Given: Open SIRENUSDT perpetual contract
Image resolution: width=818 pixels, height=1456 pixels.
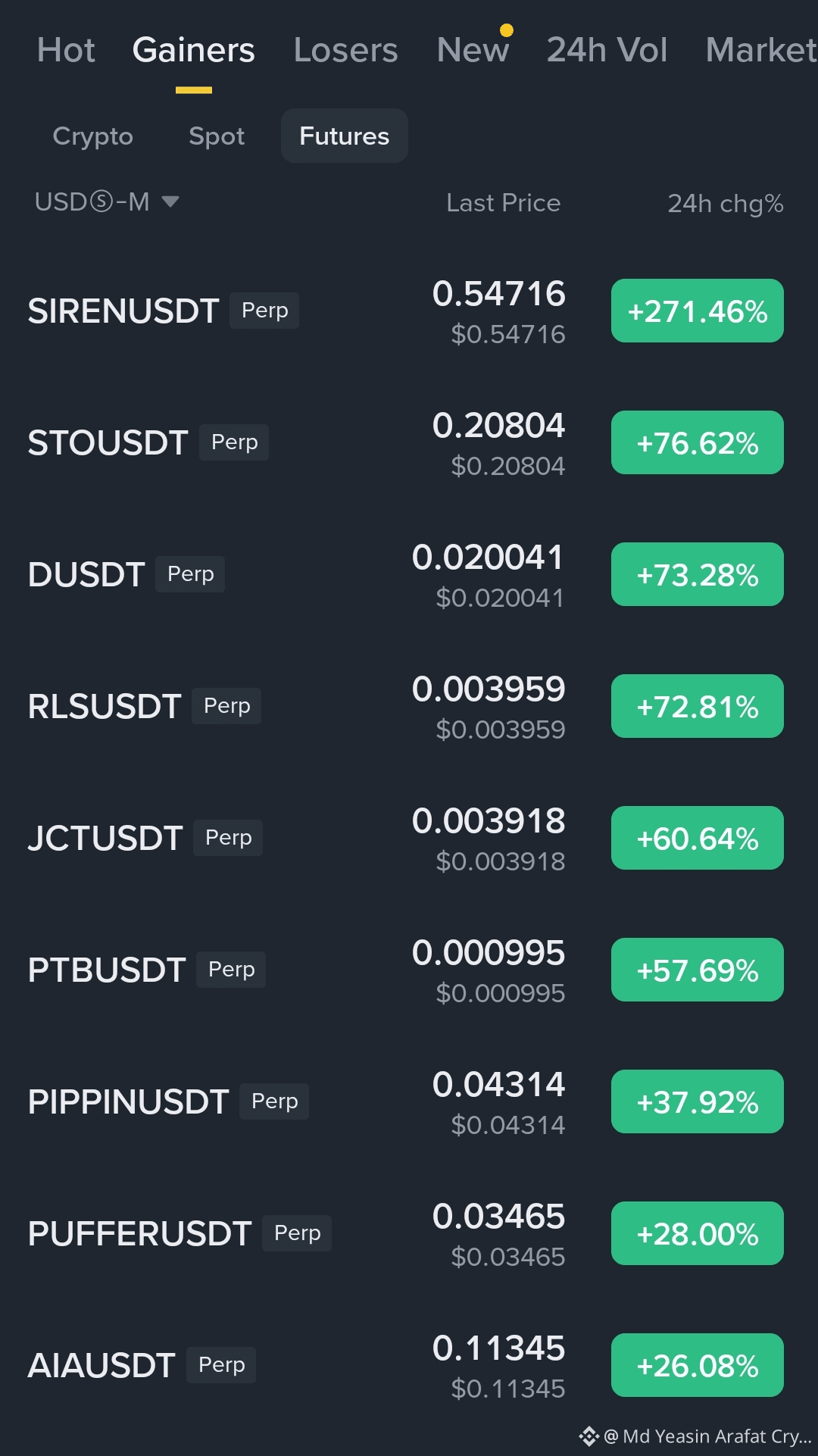Looking at the screenshot, I should pyautogui.click(x=409, y=311).
